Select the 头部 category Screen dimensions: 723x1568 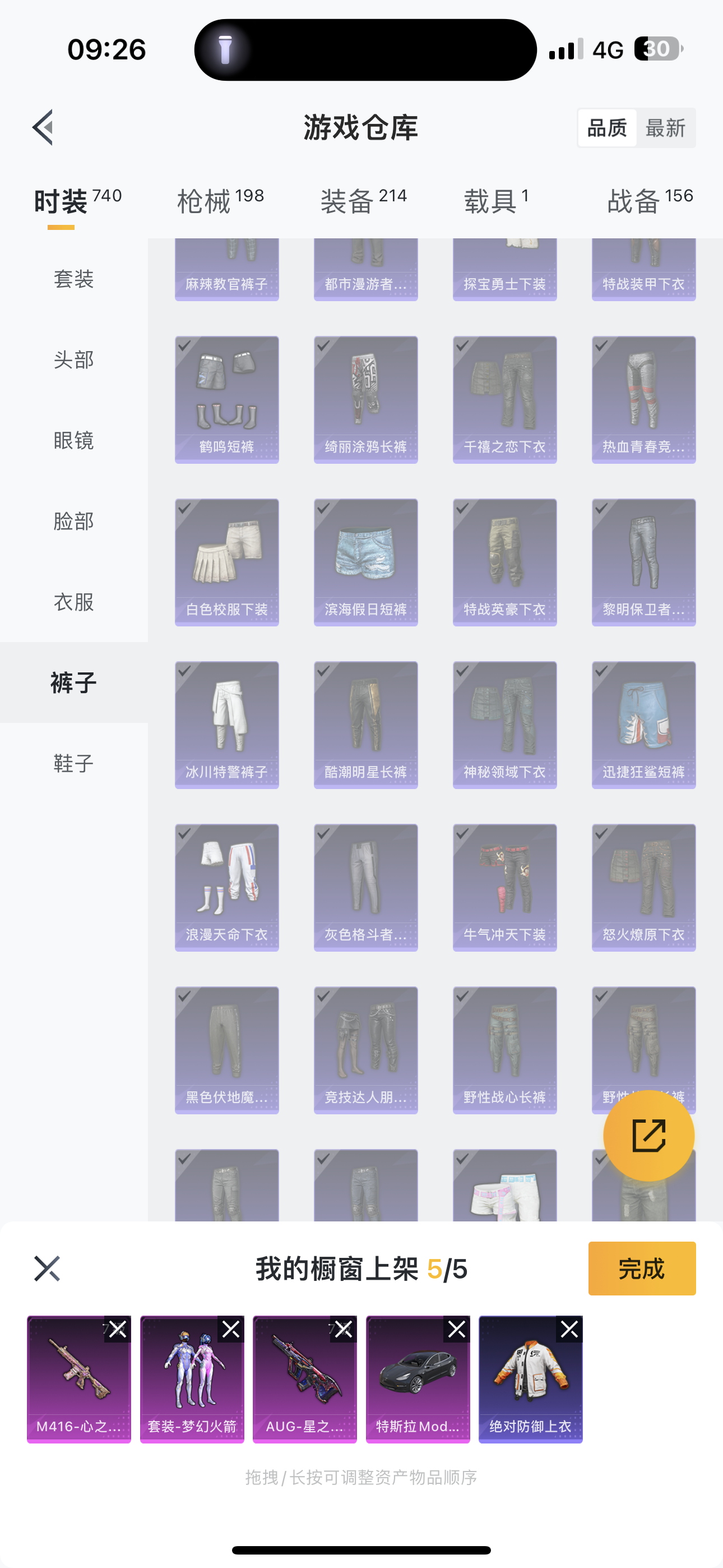click(x=73, y=359)
